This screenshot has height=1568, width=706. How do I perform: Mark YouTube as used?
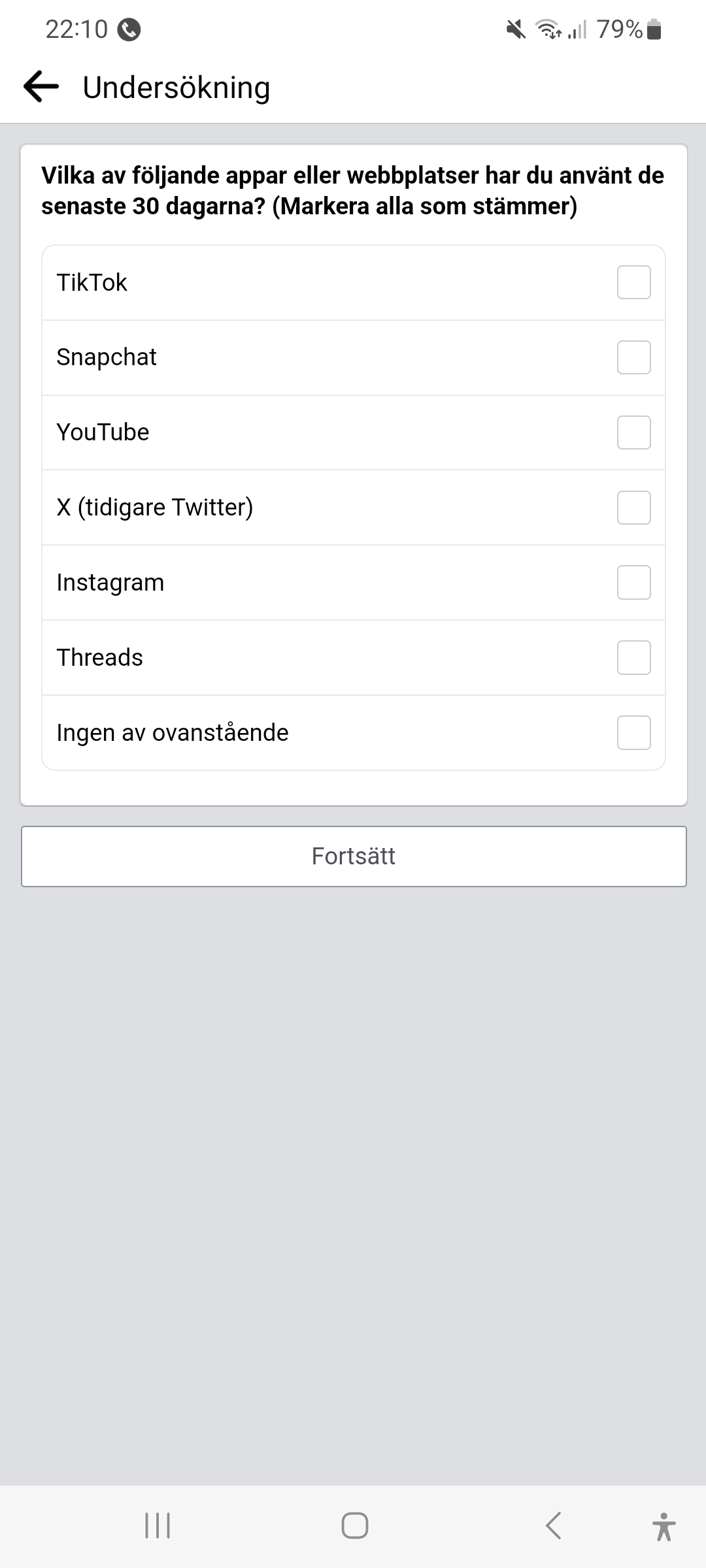click(633, 433)
